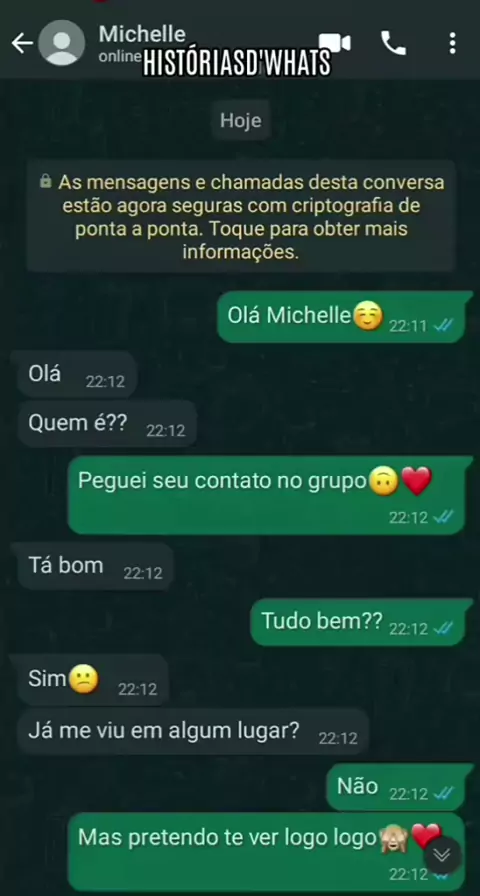Go back to the chat list
Image resolution: width=480 pixels, height=896 pixels.
(x=22, y=43)
